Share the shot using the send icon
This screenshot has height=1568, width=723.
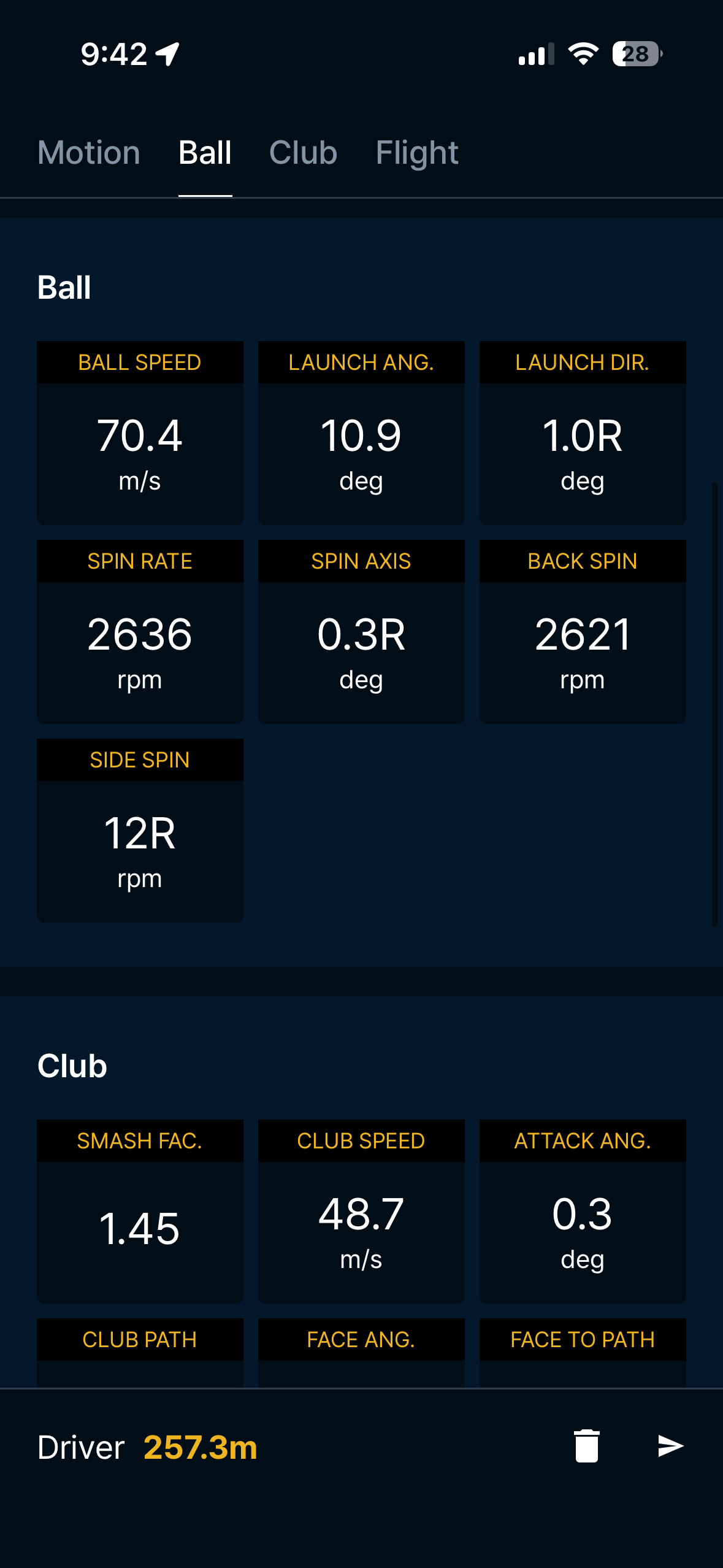[670, 1446]
